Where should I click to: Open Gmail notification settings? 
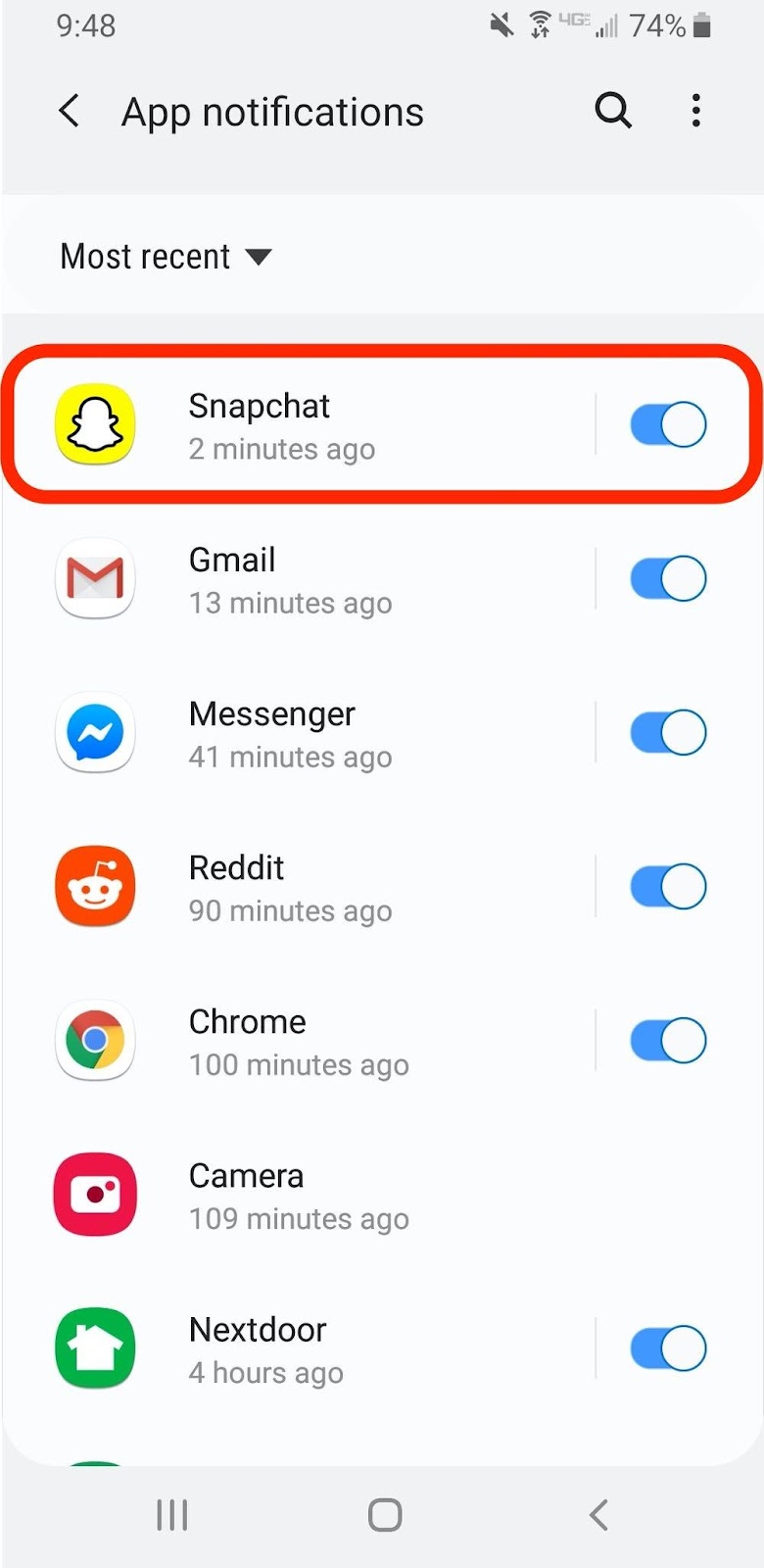point(294,580)
